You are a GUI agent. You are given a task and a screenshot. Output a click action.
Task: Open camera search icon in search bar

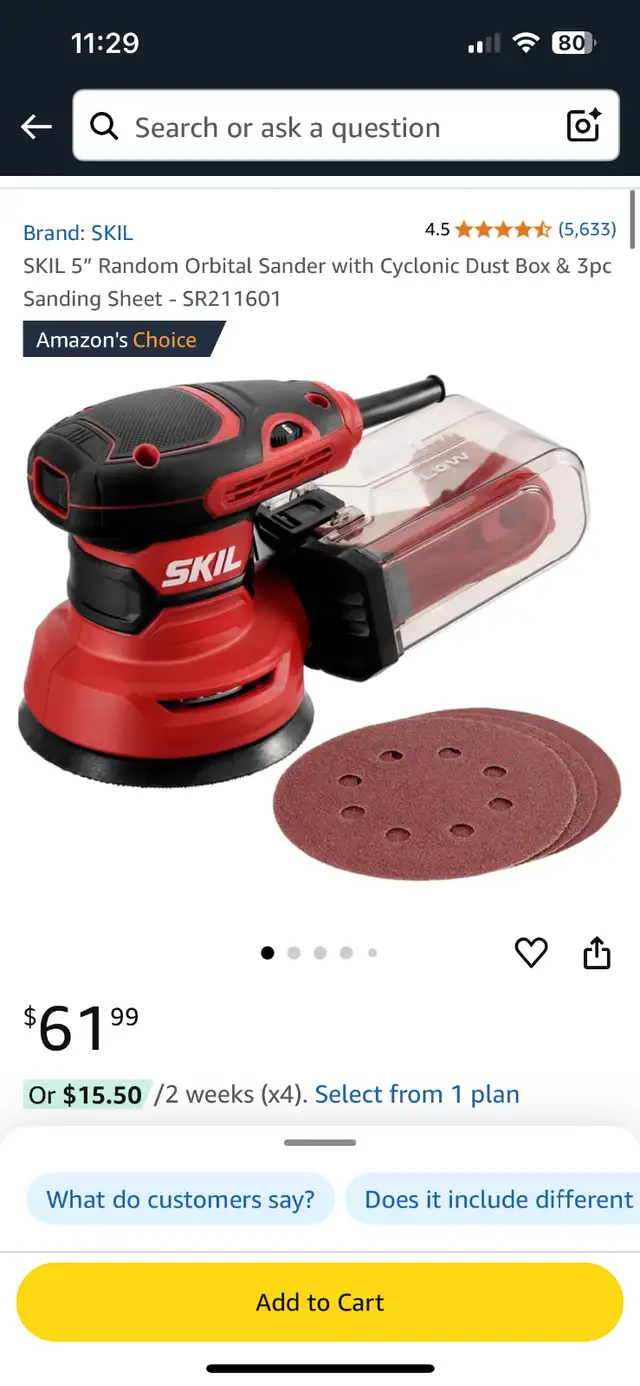[x=583, y=126]
